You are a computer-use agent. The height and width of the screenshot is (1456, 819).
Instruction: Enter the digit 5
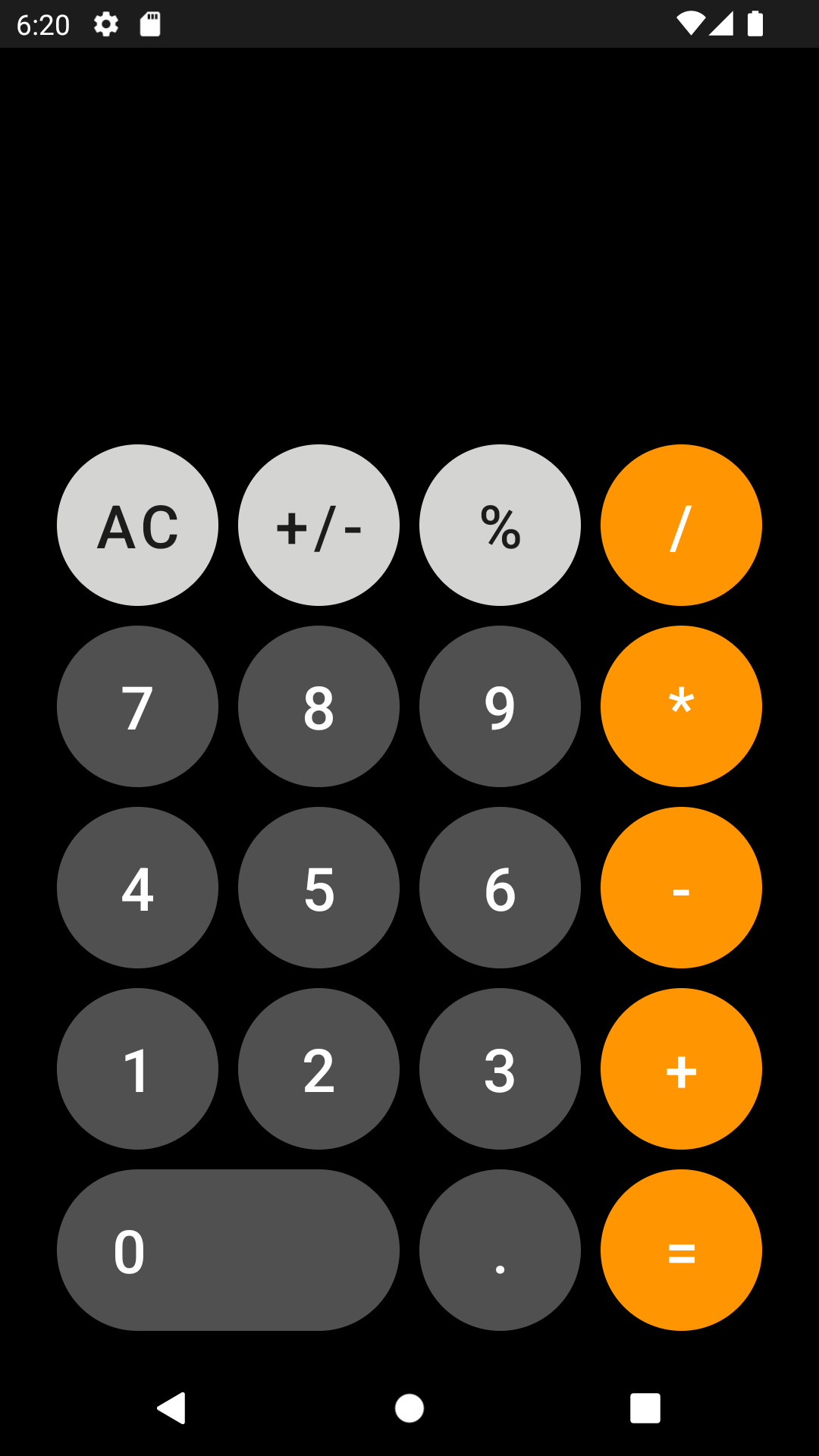(x=318, y=887)
